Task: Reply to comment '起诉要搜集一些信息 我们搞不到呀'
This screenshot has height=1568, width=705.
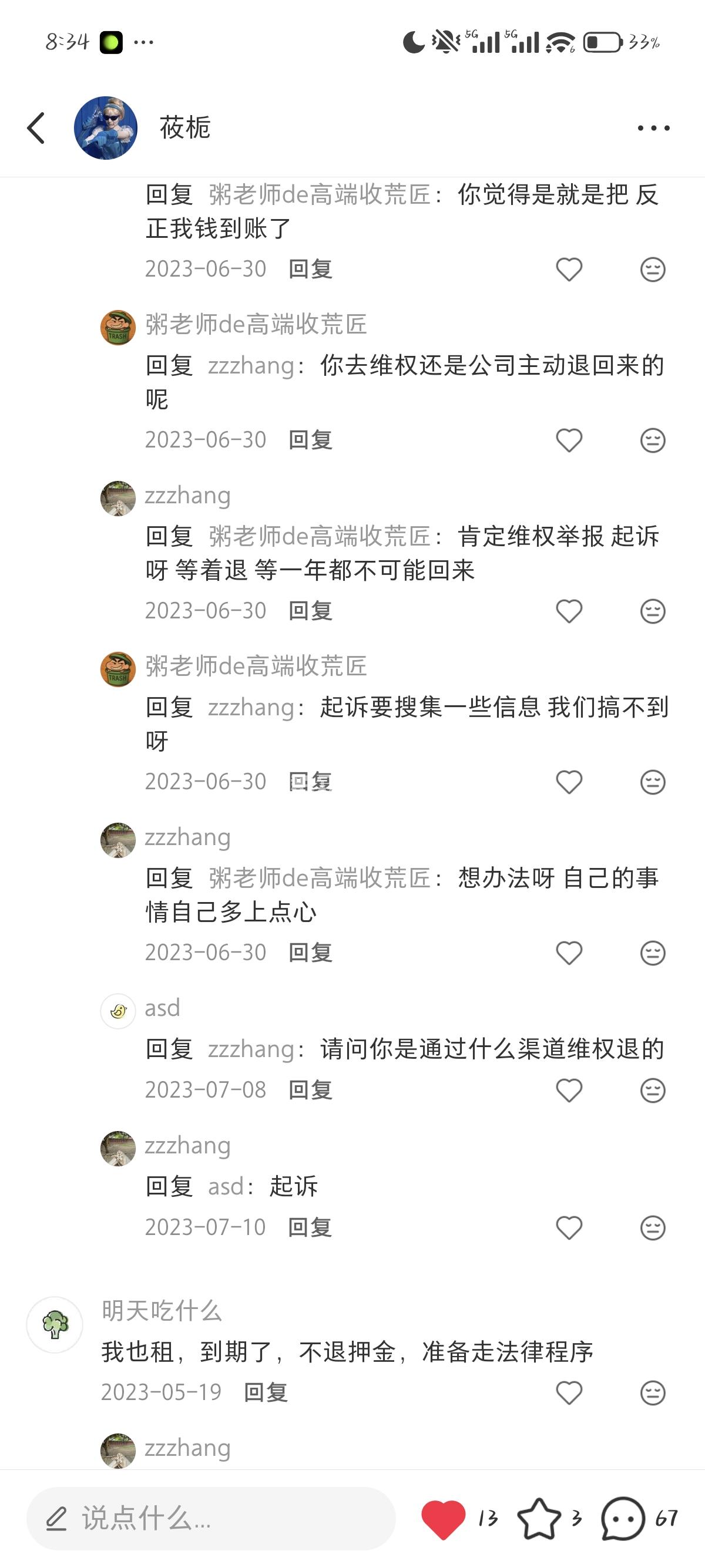Action: tap(310, 782)
